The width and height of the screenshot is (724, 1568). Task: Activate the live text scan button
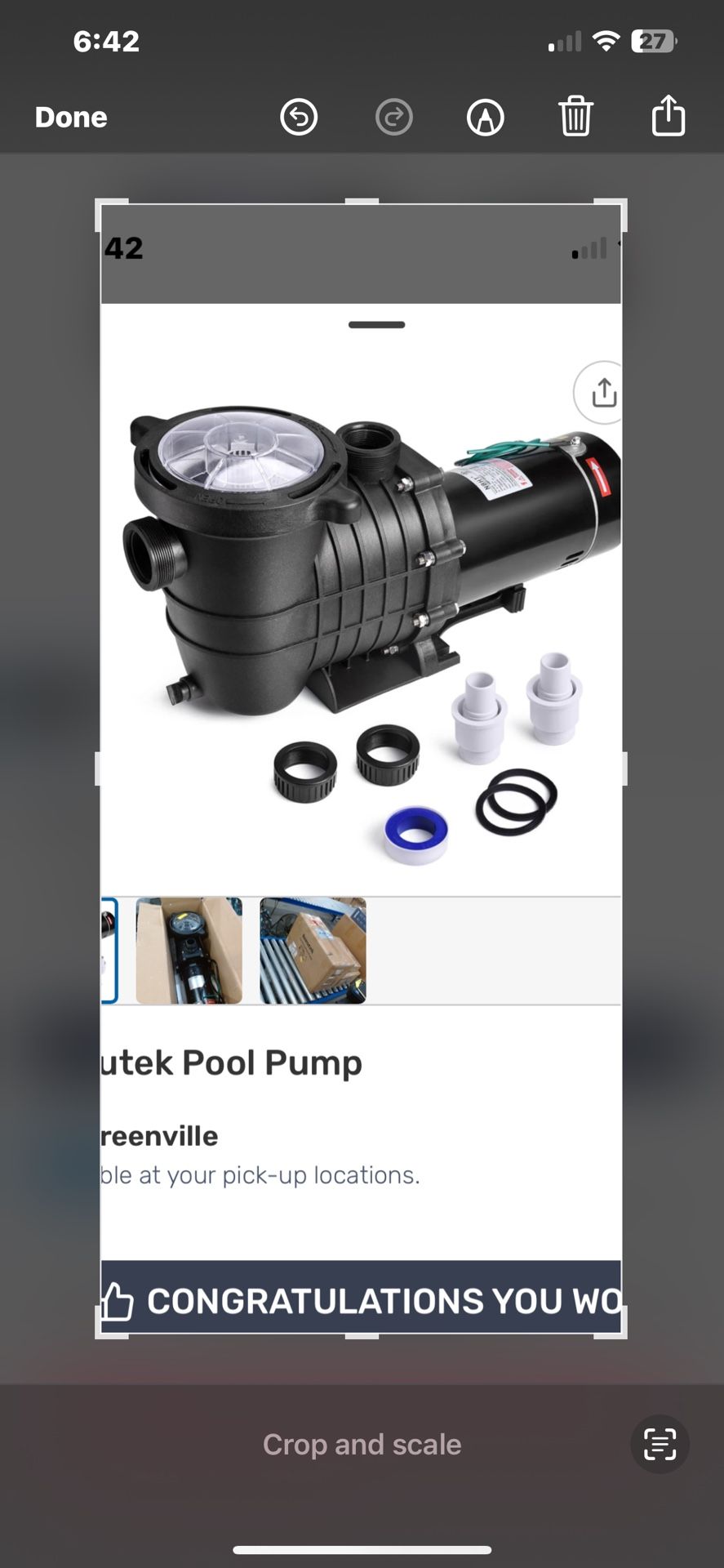[660, 1444]
